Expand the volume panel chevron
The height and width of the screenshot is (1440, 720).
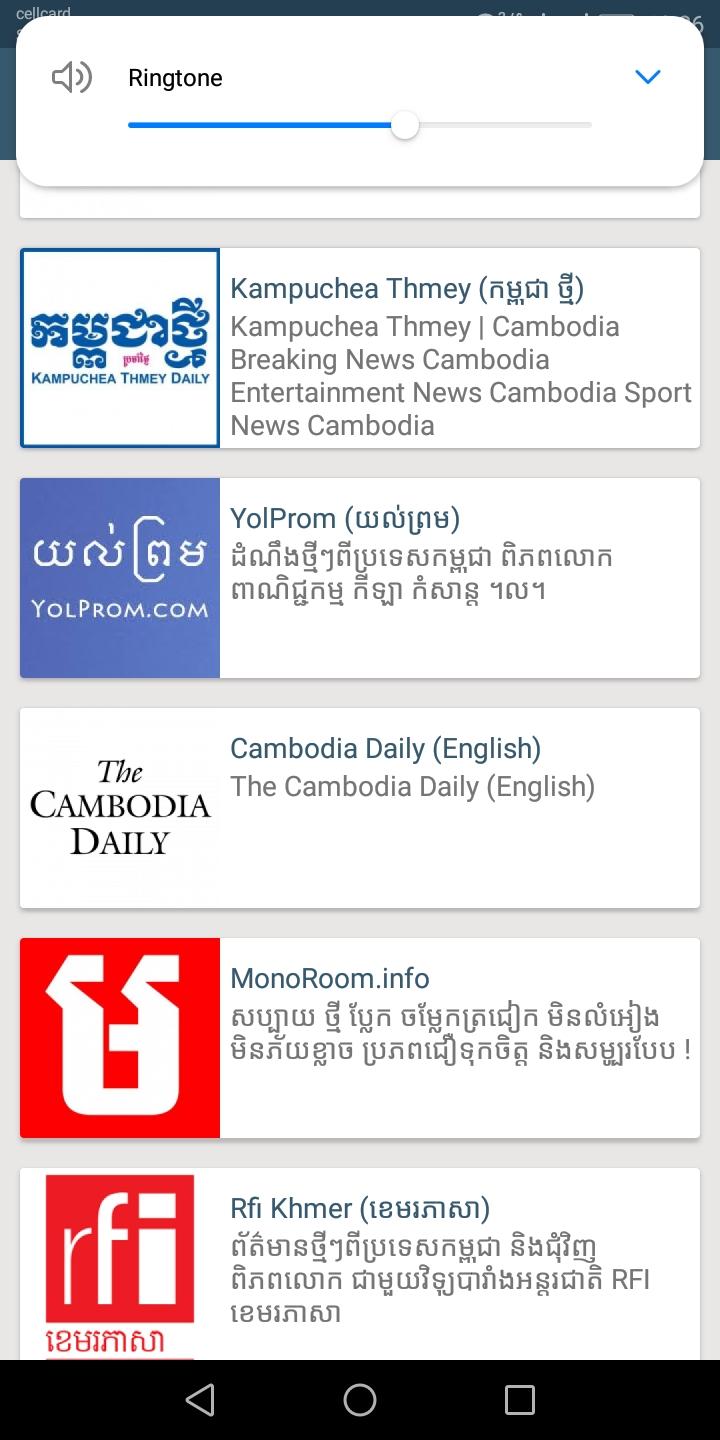coord(648,77)
